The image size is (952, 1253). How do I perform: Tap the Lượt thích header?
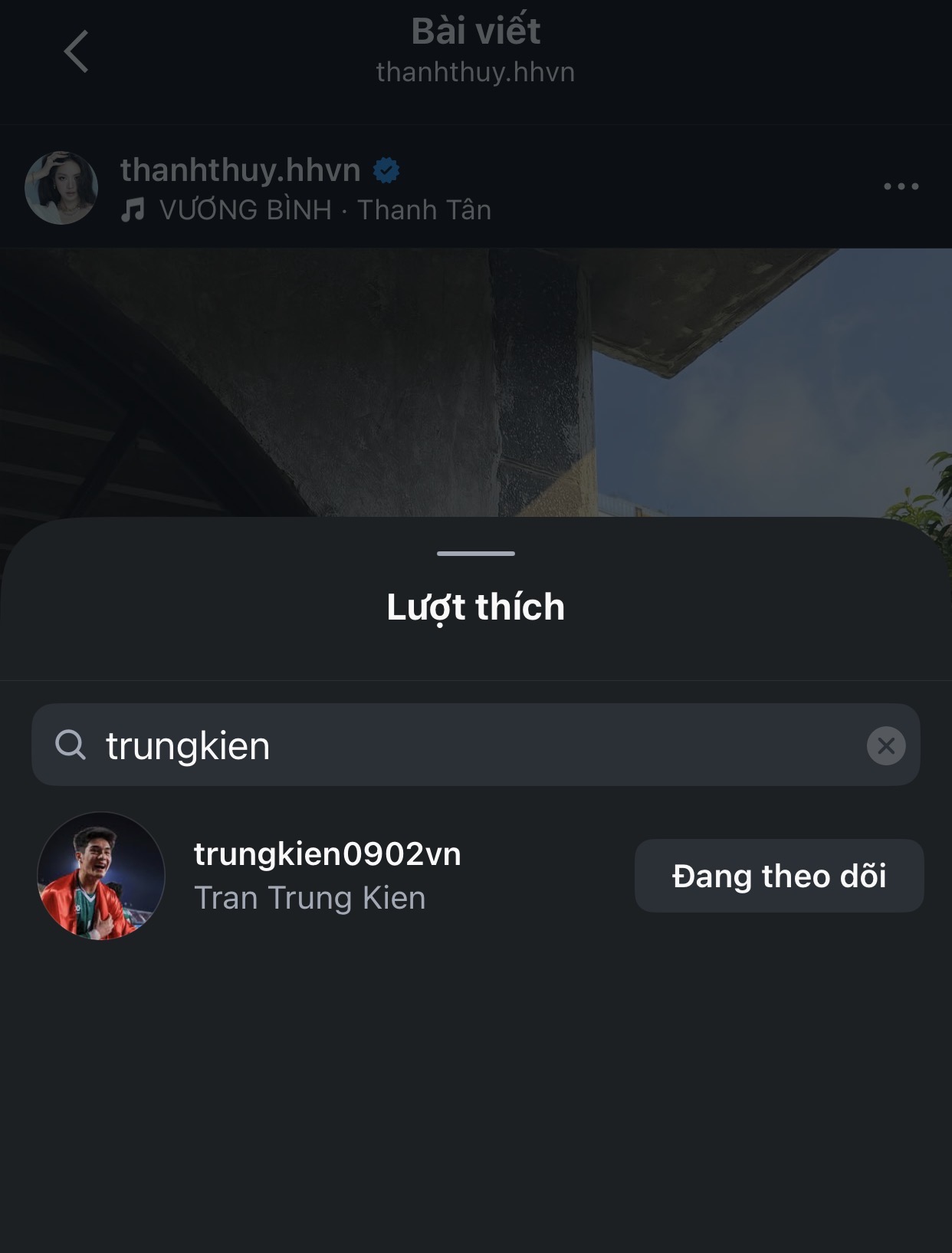475,607
